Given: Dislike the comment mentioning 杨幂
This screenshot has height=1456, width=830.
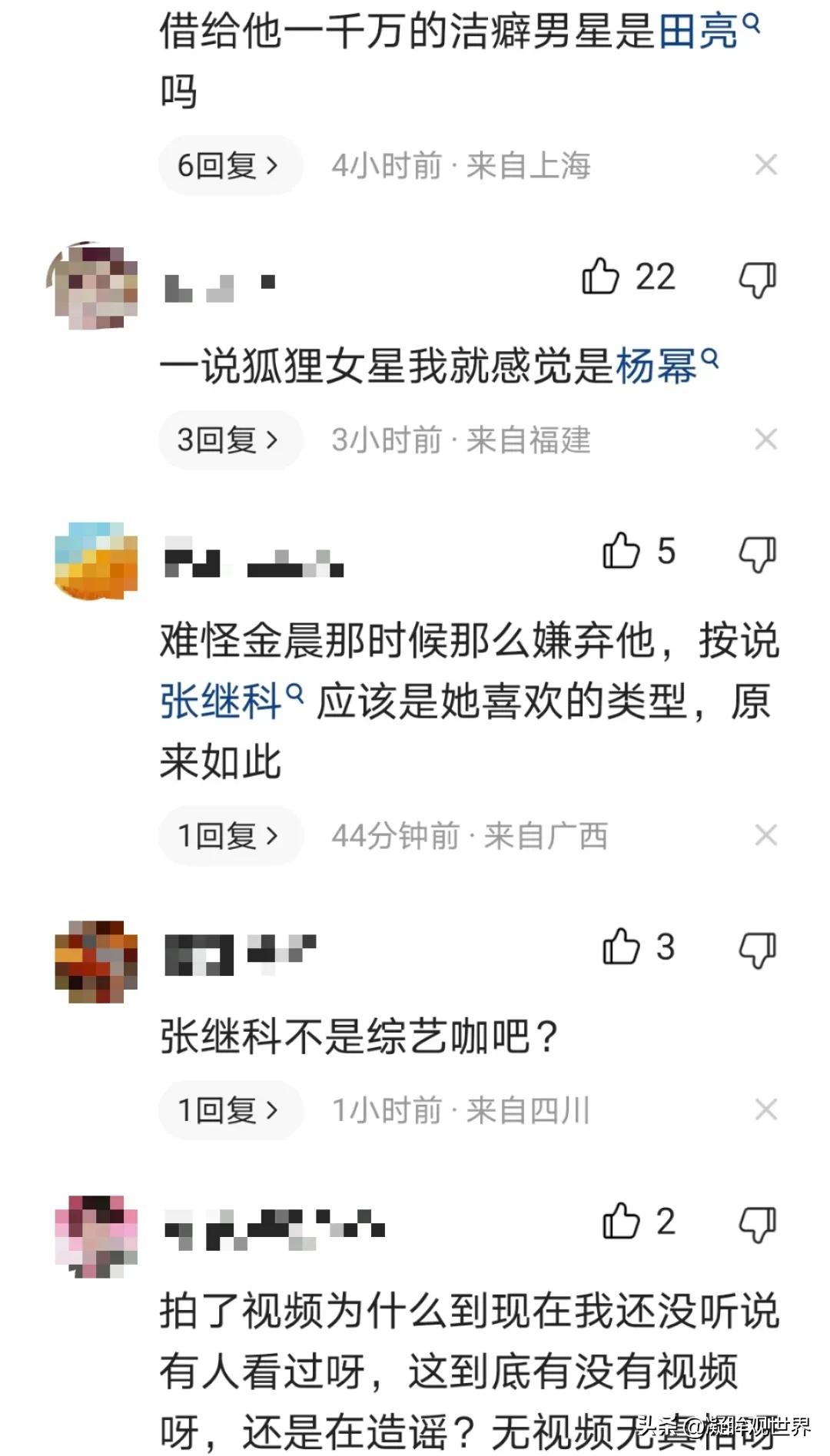Looking at the screenshot, I should point(757,279).
